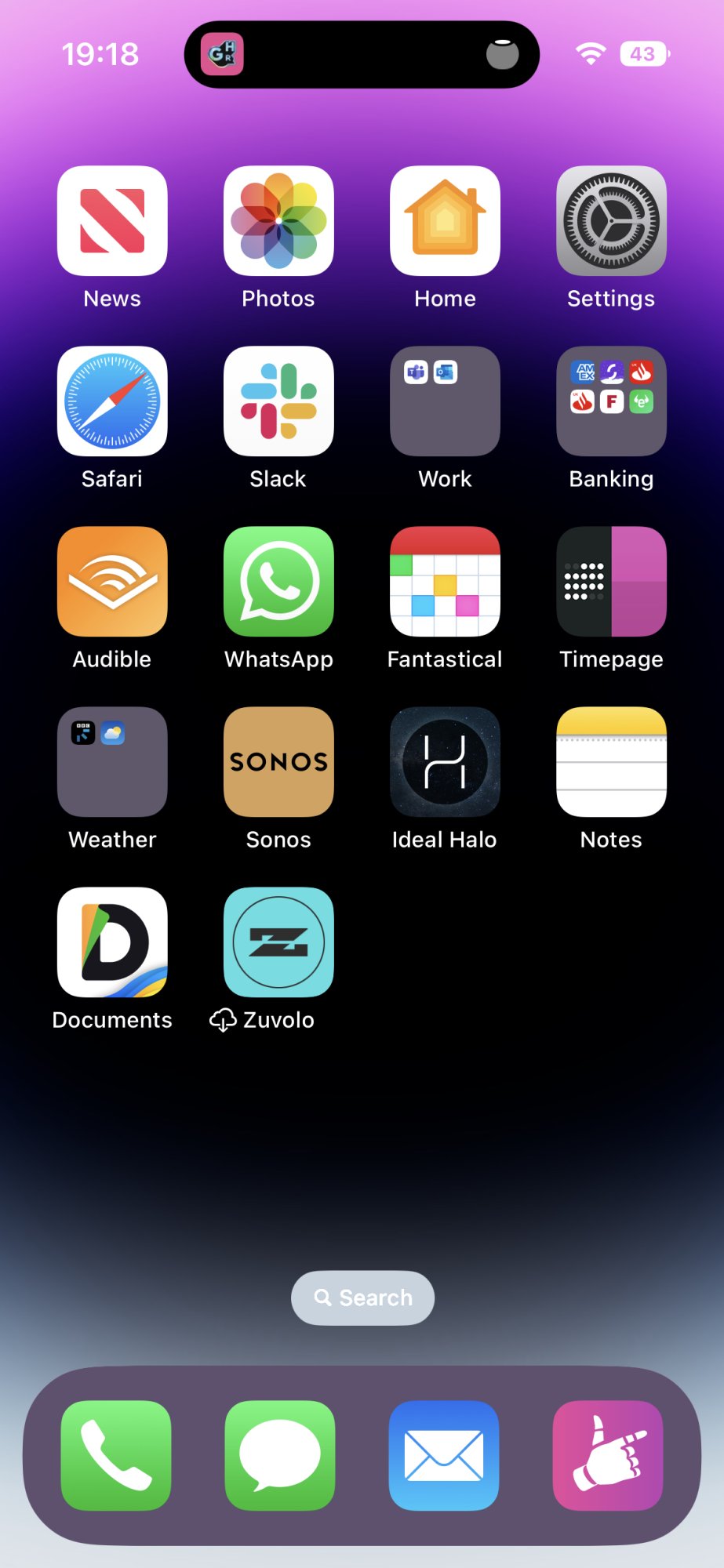This screenshot has width=724, height=1568.
Task: Open Ideal Halo
Action: tap(445, 762)
